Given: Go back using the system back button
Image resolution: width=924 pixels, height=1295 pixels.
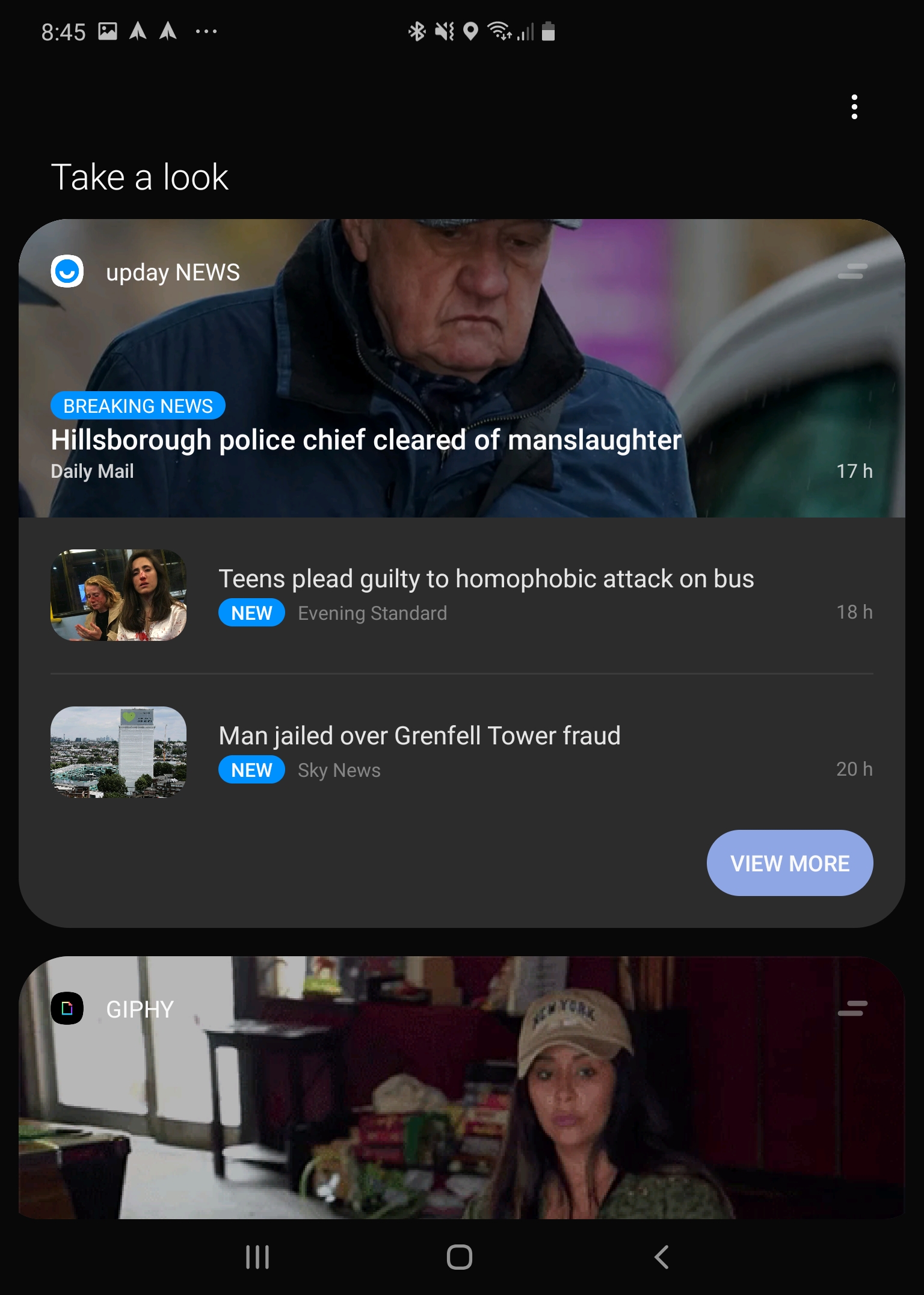Looking at the screenshot, I should coord(662,1256).
